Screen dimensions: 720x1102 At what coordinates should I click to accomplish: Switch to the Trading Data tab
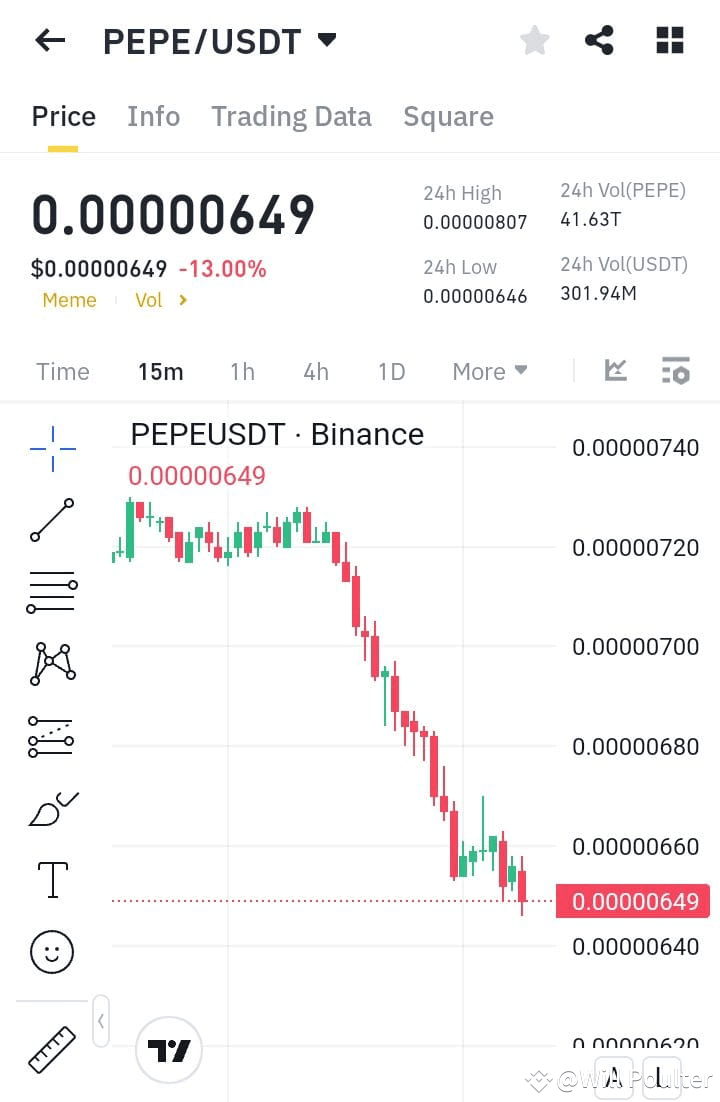[x=291, y=116]
